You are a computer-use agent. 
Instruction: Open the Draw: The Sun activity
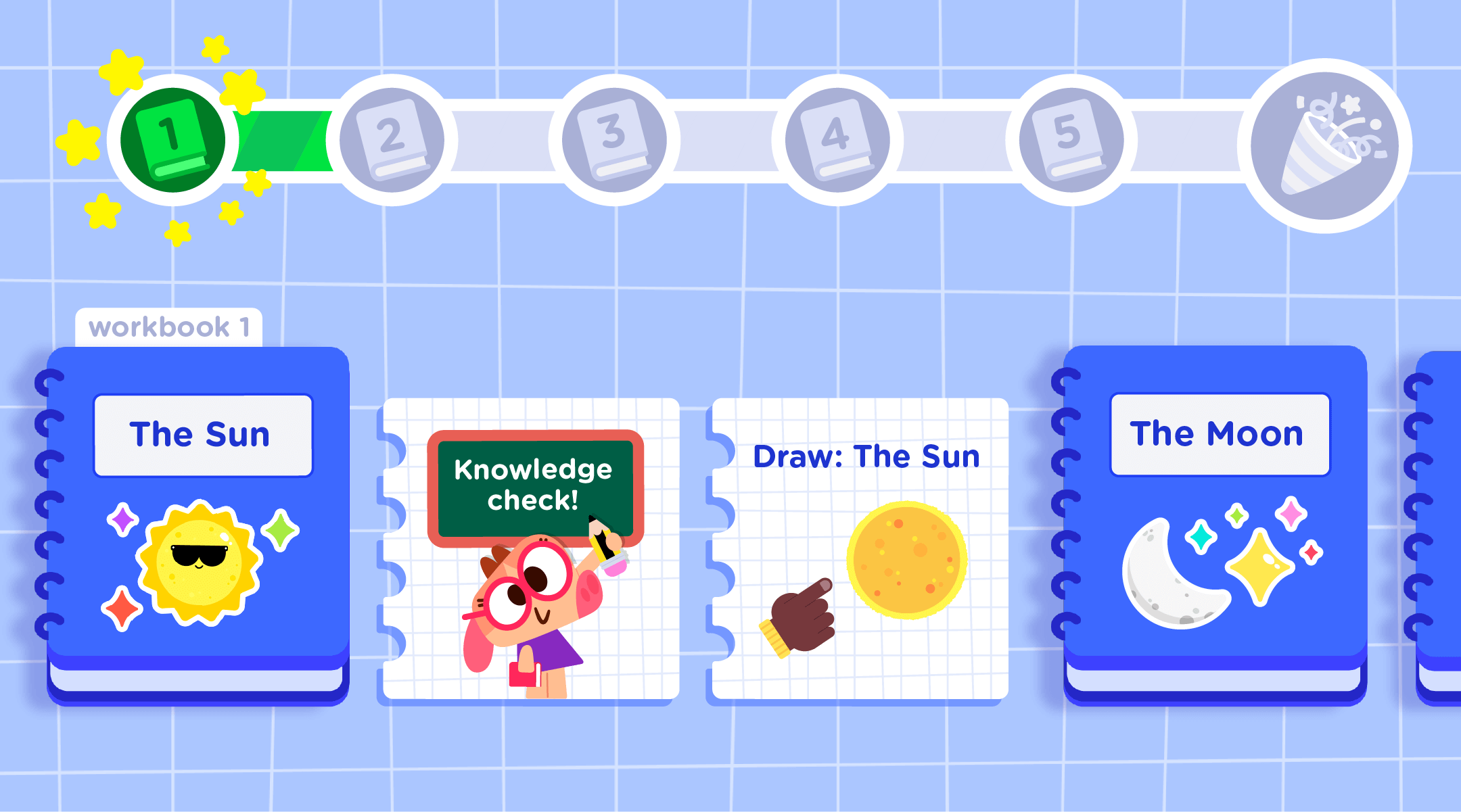click(x=859, y=549)
